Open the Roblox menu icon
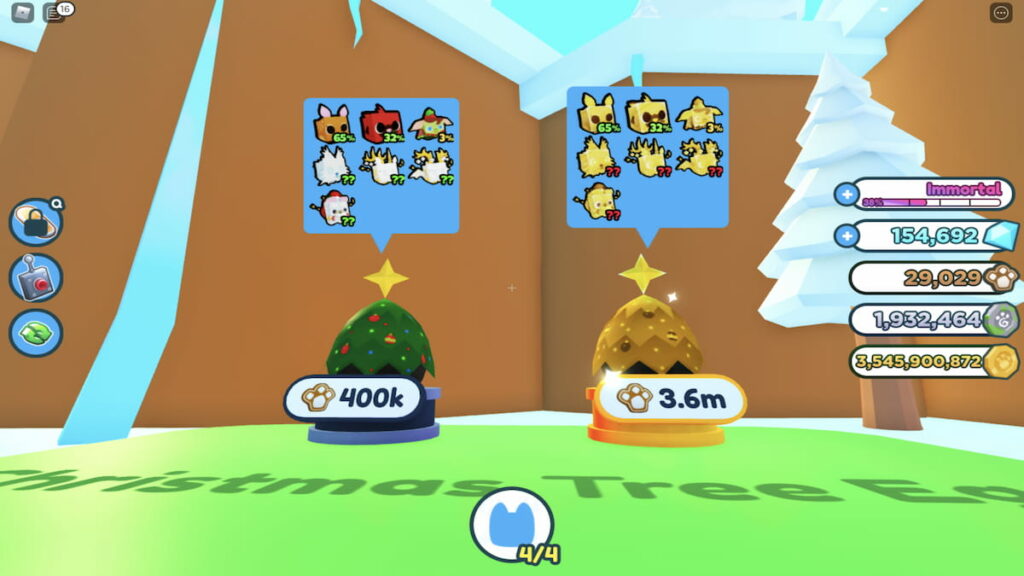1024x576 pixels. coord(21,13)
